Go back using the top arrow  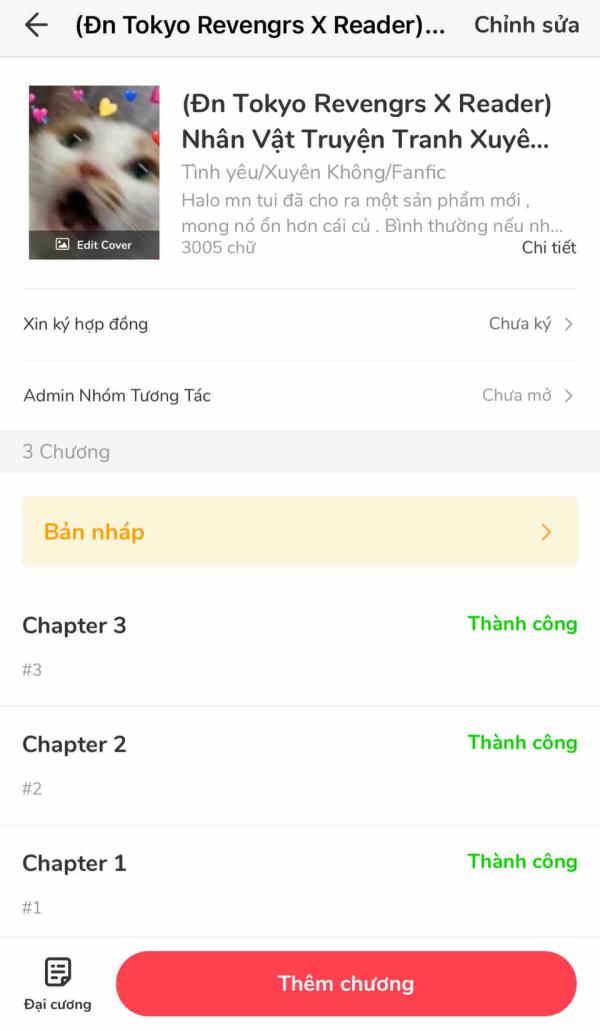(x=36, y=25)
